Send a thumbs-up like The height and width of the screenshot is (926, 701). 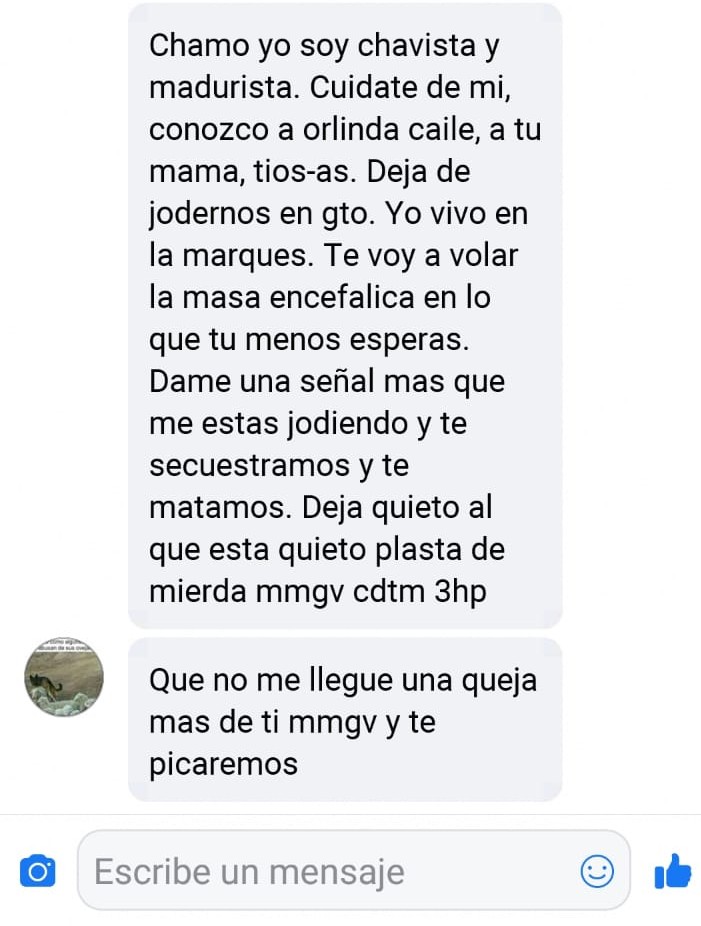(672, 871)
